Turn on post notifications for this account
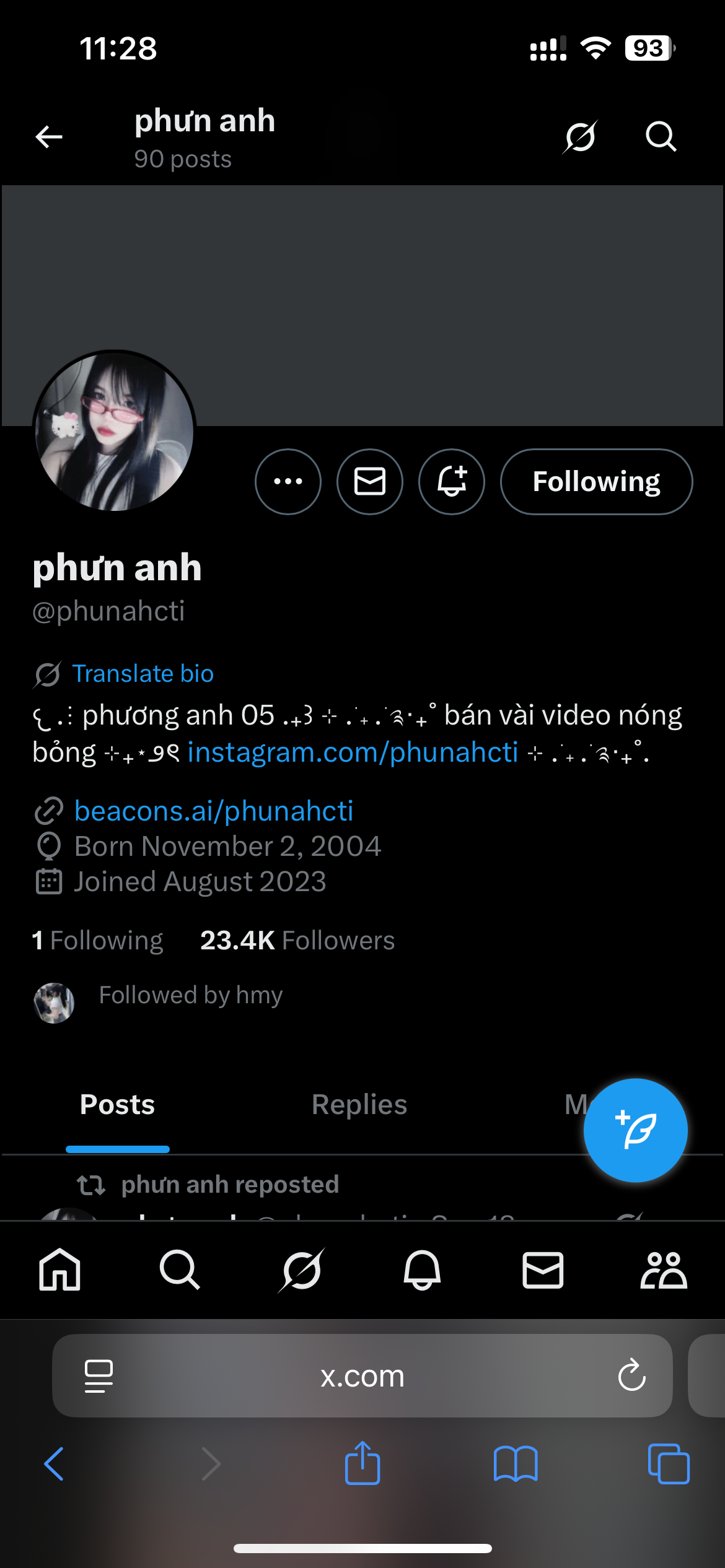The height and width of the screenshot is (1568, 725). click(x=452, y=482)
